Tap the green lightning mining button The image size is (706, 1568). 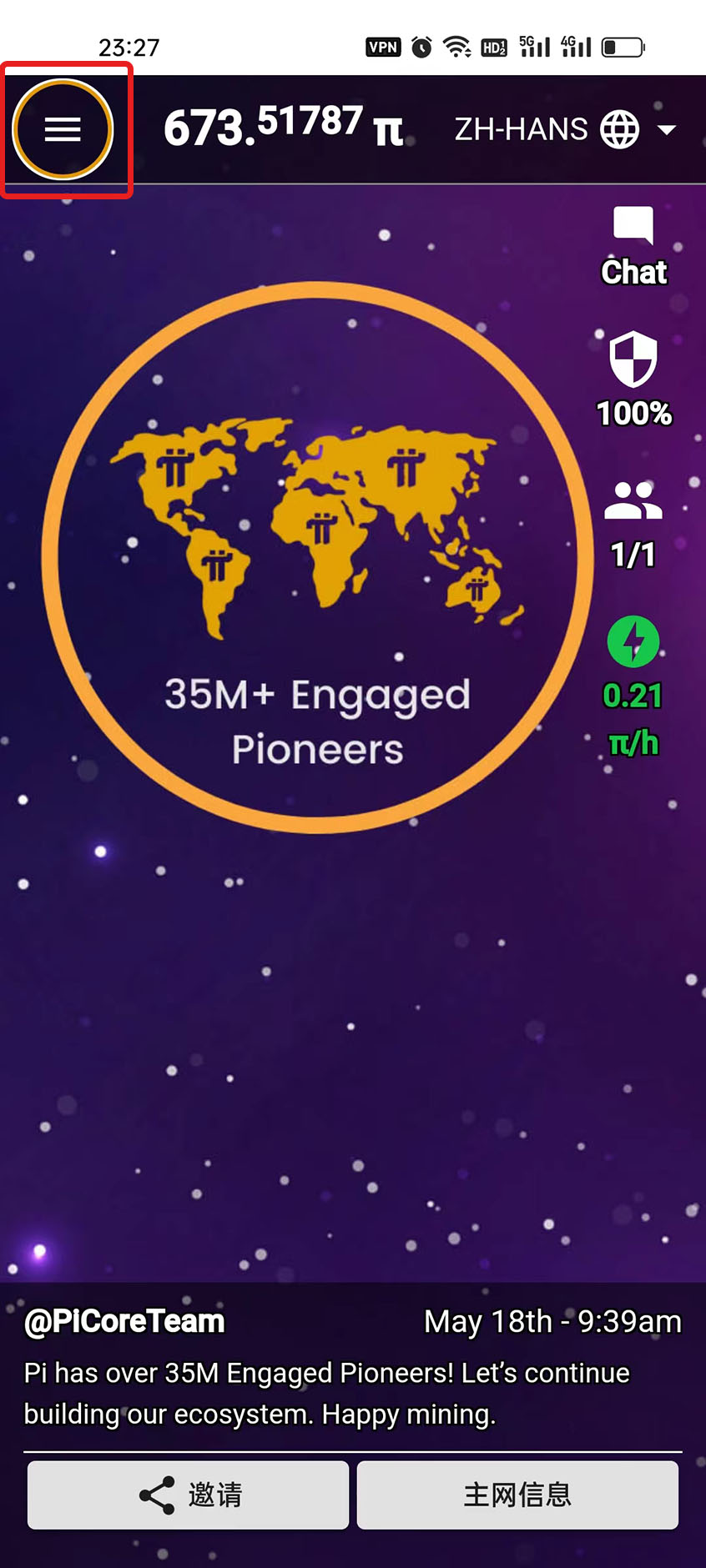[x=633, y=642]
